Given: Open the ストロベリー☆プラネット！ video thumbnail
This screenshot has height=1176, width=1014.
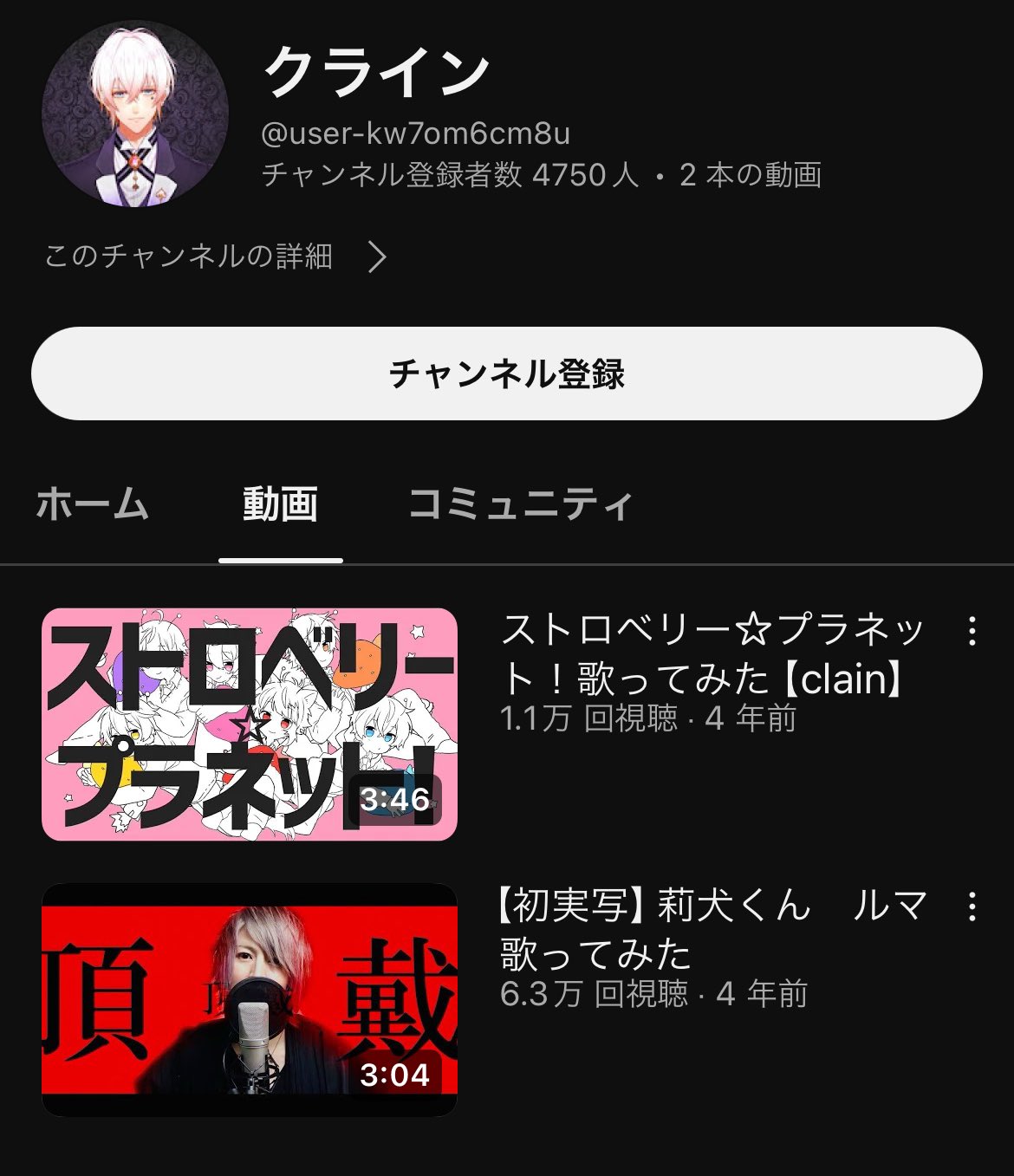Looking at the screenshot, I should [250, 724].
